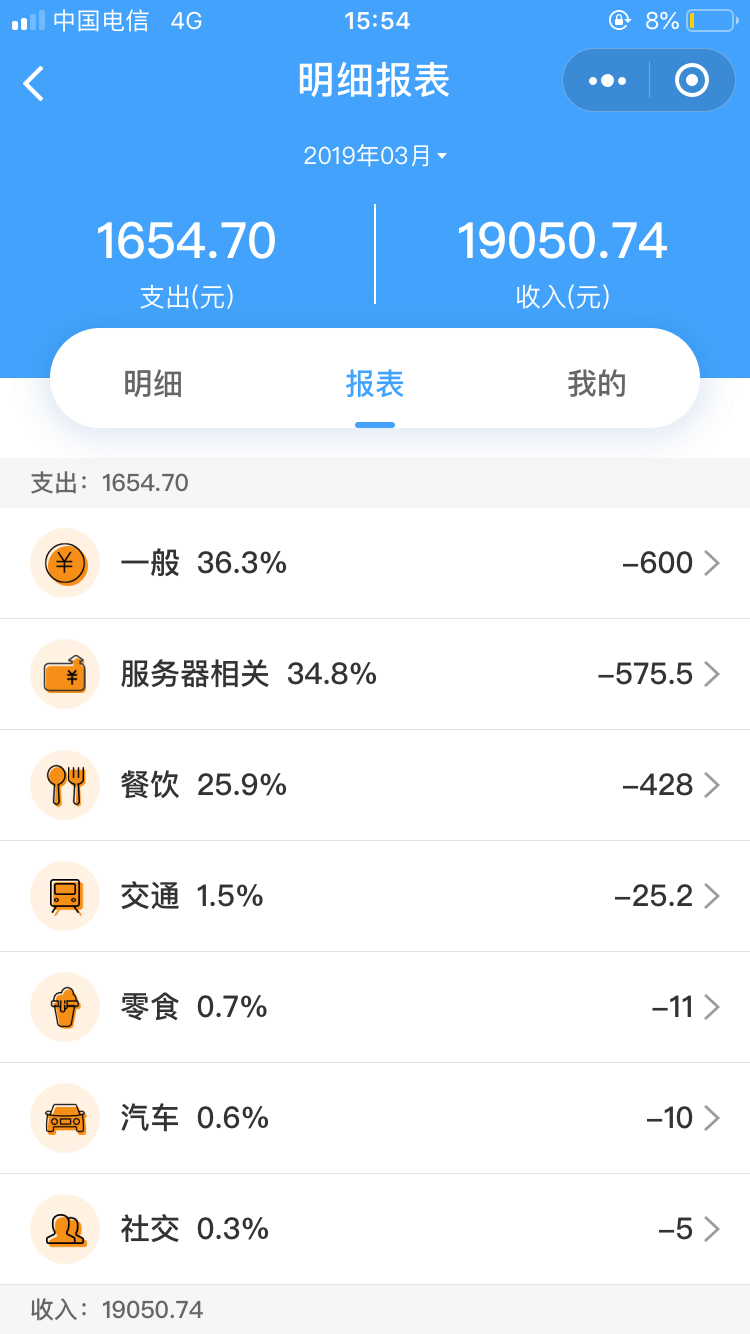This screenshot has height=1334, width=750.
Task: Switch to the 明细 tab
Action: [x=153, y=383]
